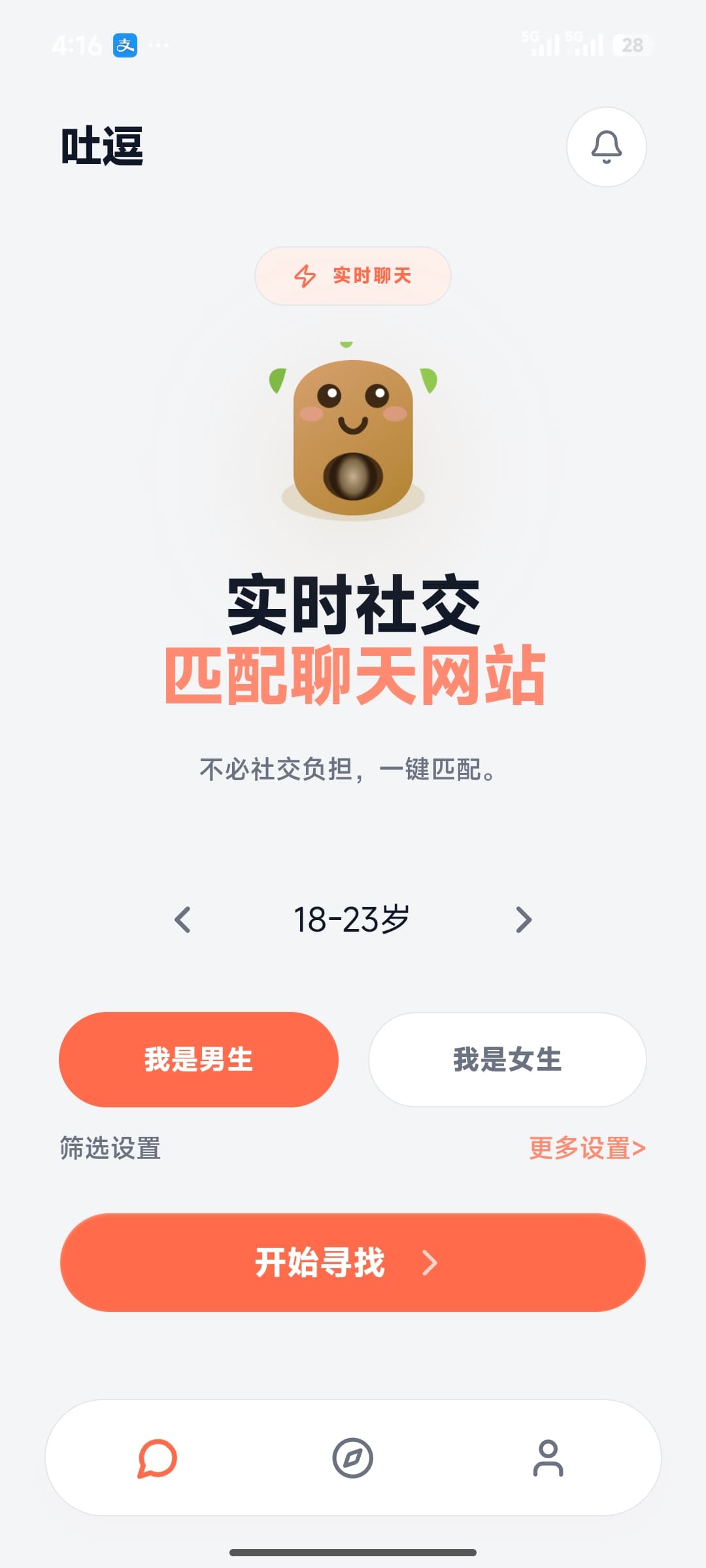706x1568 pixels.
Task: Tap the 吐逗 app title
Action: [101, 148]
